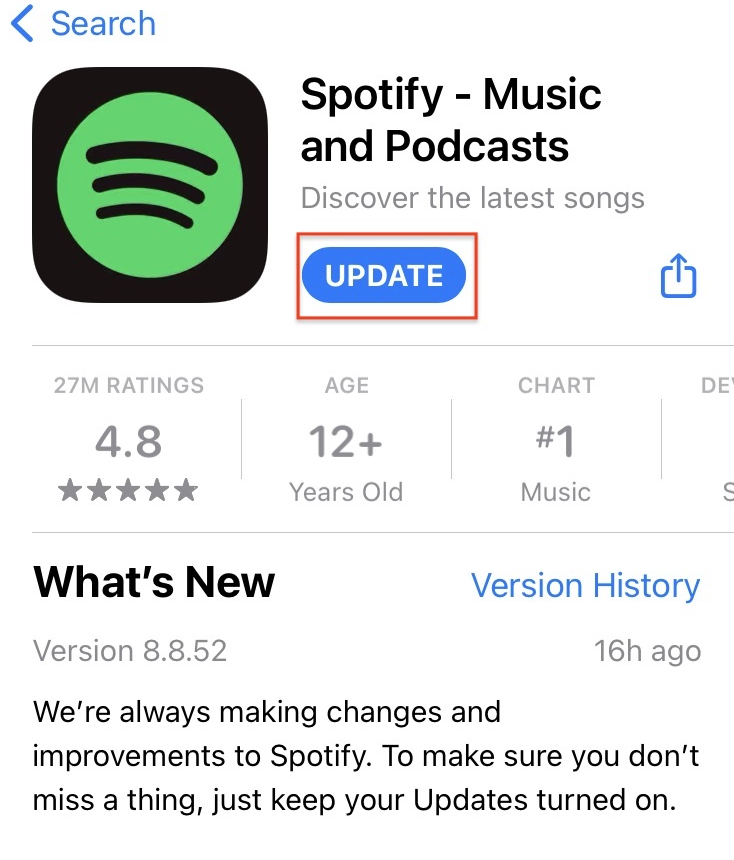Update the Spotify app
The image size is (734, 860).
pyautogui.click(x=384, y=276)
